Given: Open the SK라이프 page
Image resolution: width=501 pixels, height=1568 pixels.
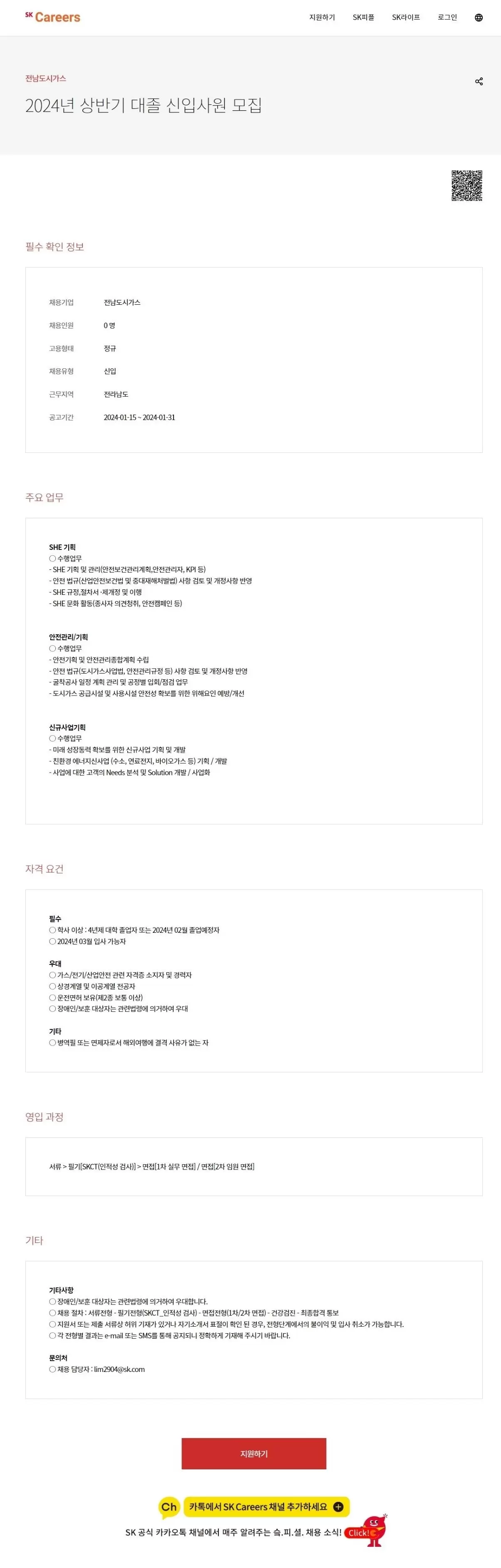Looking at the screenshot, I should point(405,17).
